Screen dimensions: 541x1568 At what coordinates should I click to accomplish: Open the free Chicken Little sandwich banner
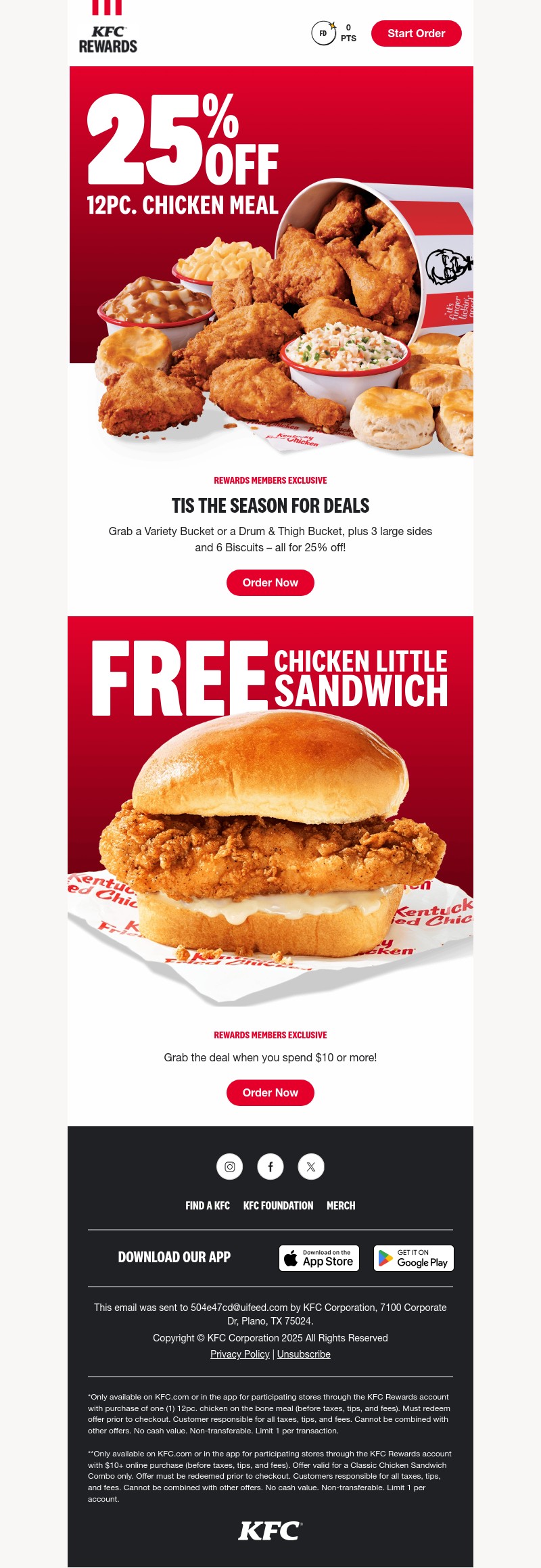coord(270,810)
